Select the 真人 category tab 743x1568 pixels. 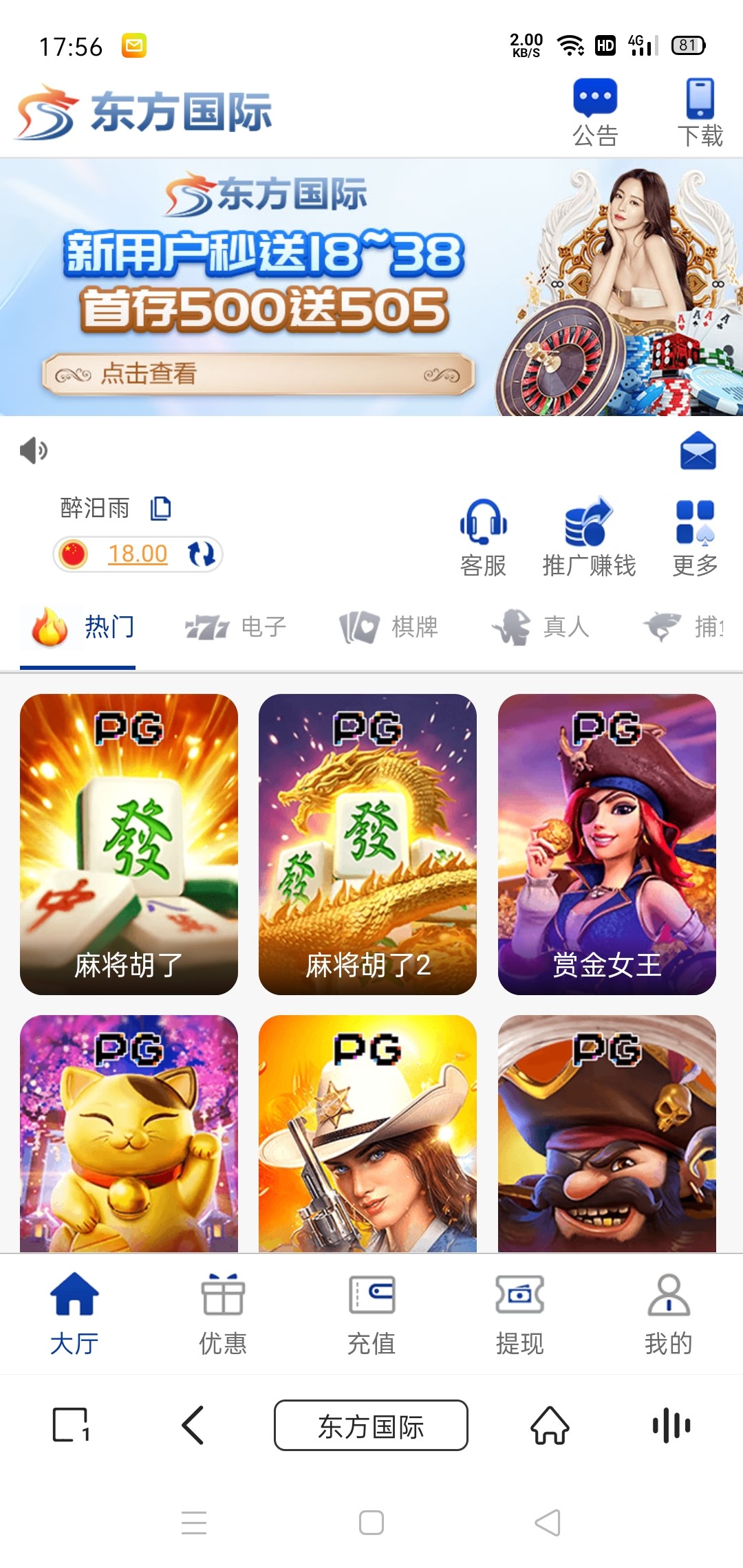coord(541,627)
